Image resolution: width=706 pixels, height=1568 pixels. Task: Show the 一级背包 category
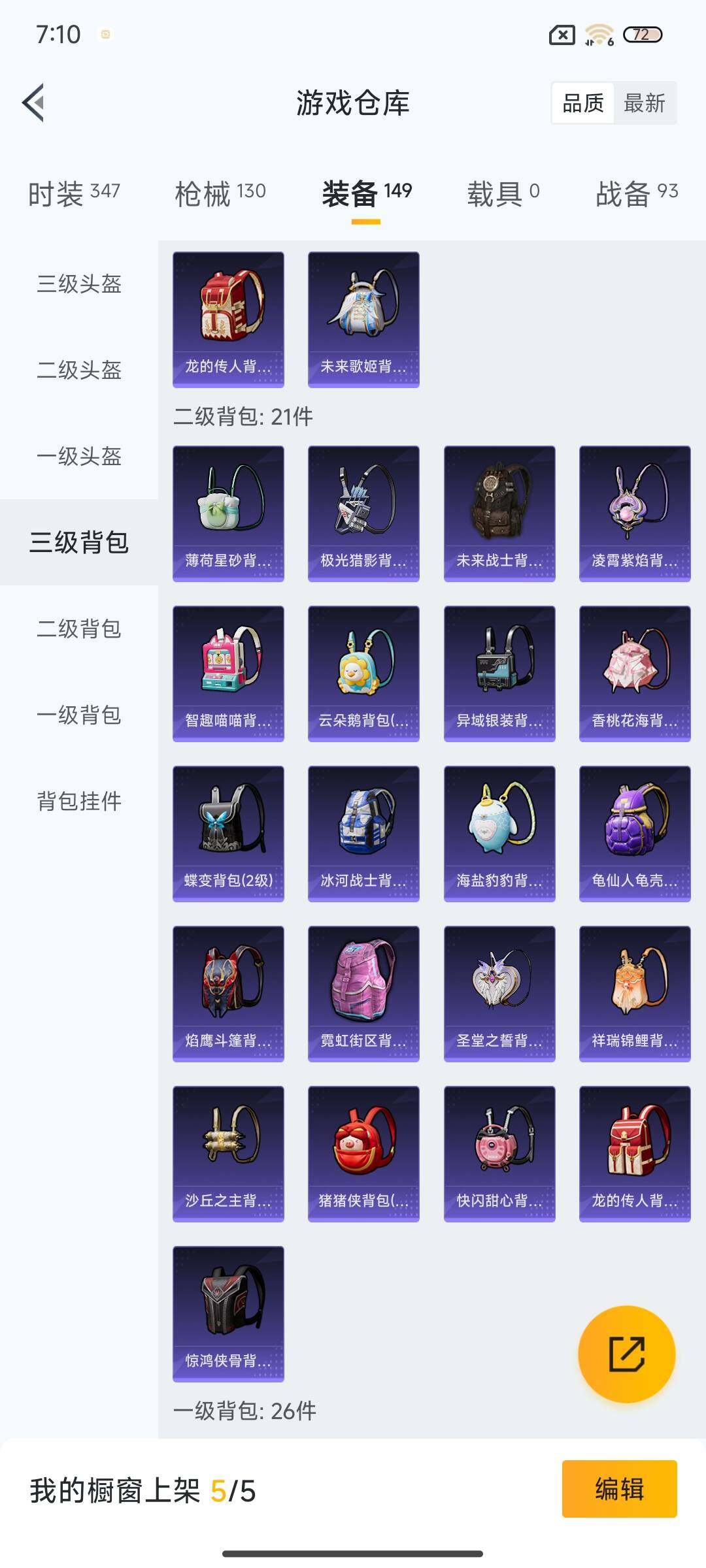pyautogui.click(x=79, y=715)
